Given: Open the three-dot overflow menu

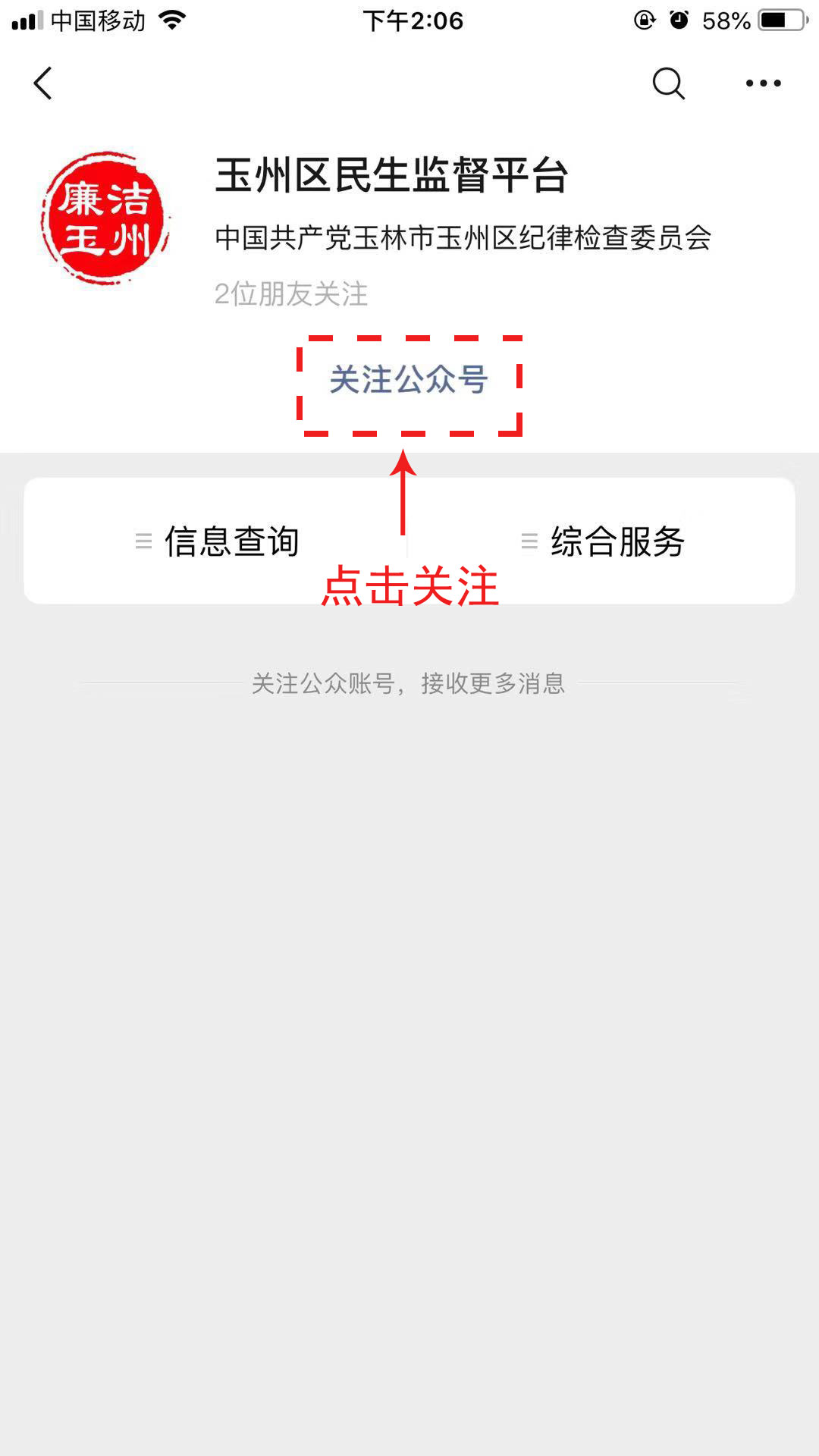Looking at the screenshot, I should click(x=763, y=83).
